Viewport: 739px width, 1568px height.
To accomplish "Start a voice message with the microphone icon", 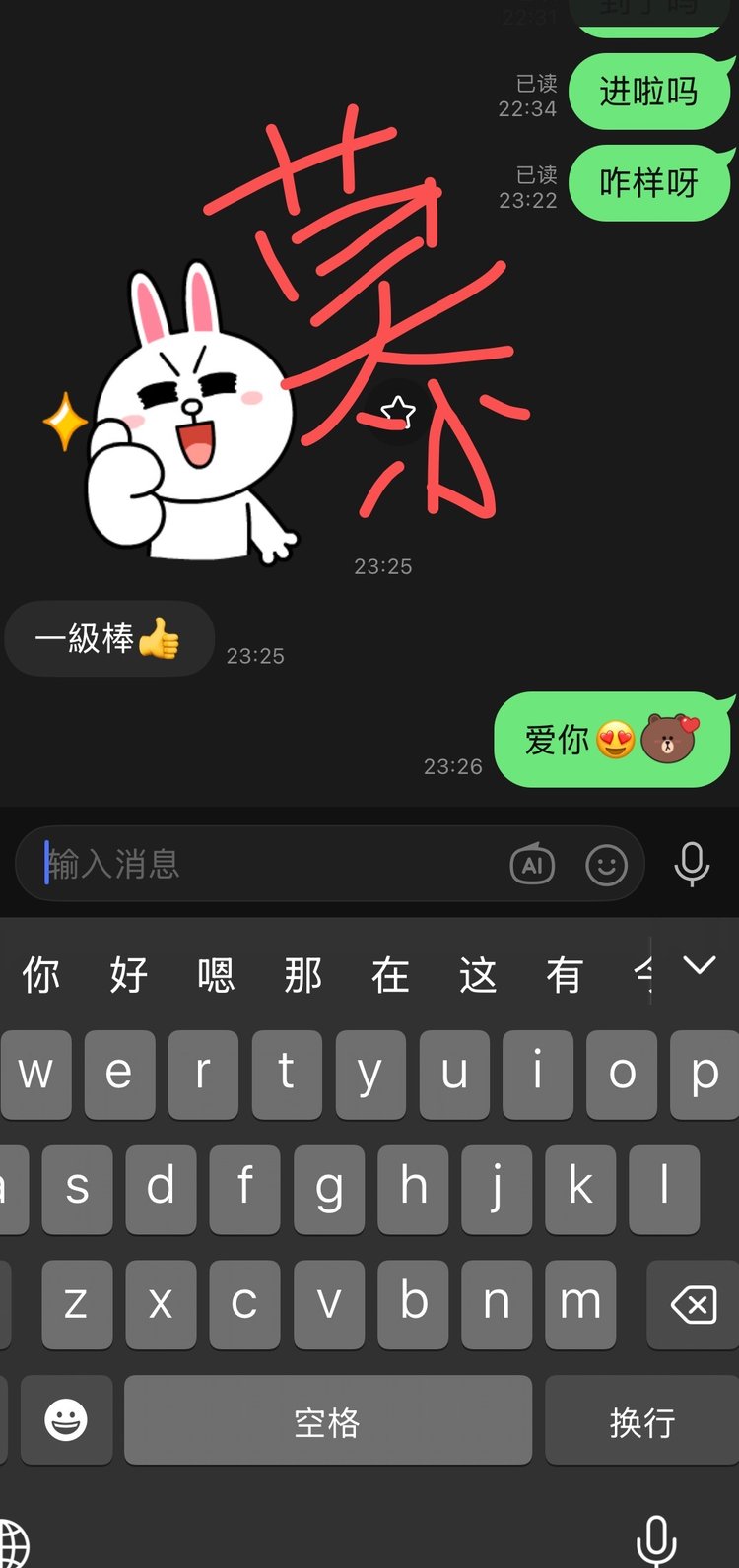I will coord(691,864).
